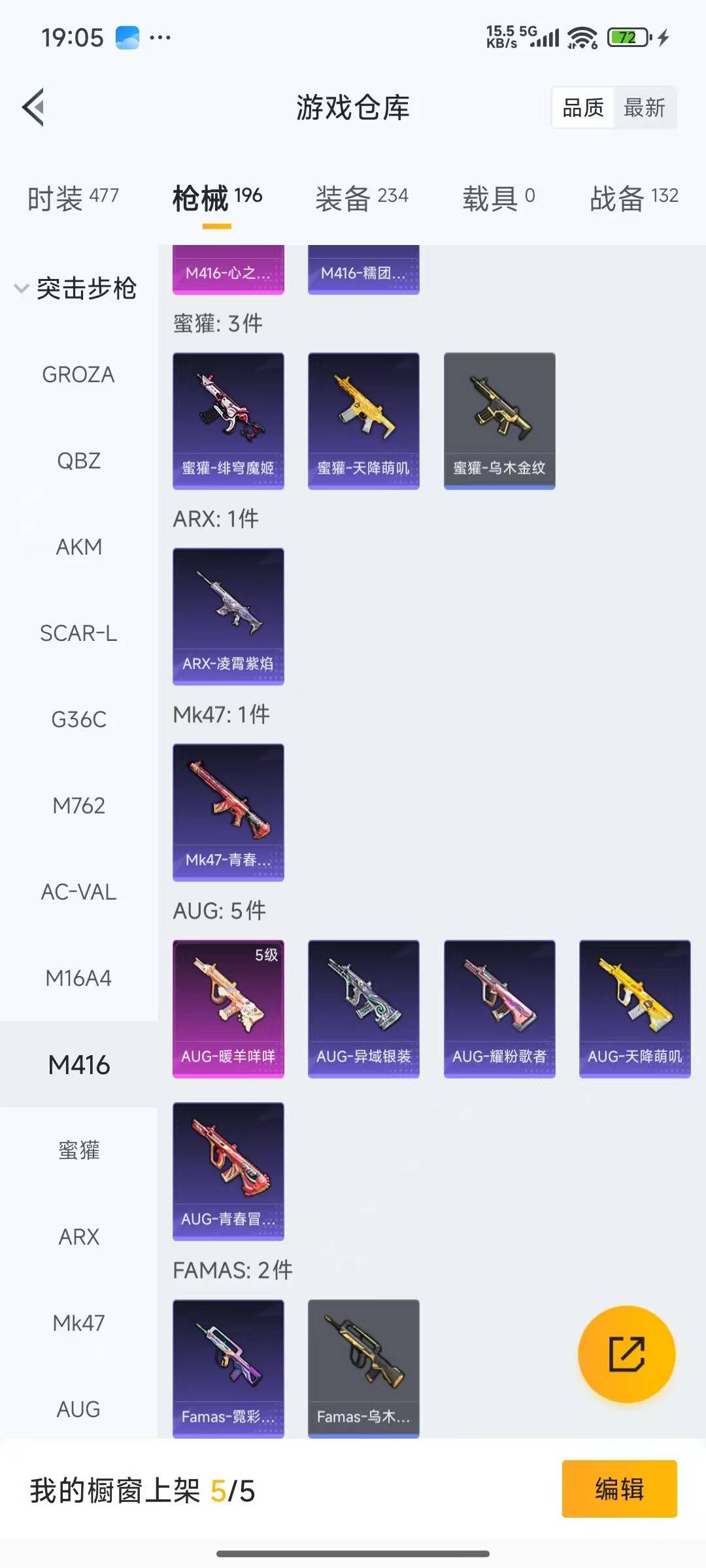Image resolution: width=706 pixels, height=1568 pixels.
Task: Open the 战备 tab
Action: [x=633, y=198]
